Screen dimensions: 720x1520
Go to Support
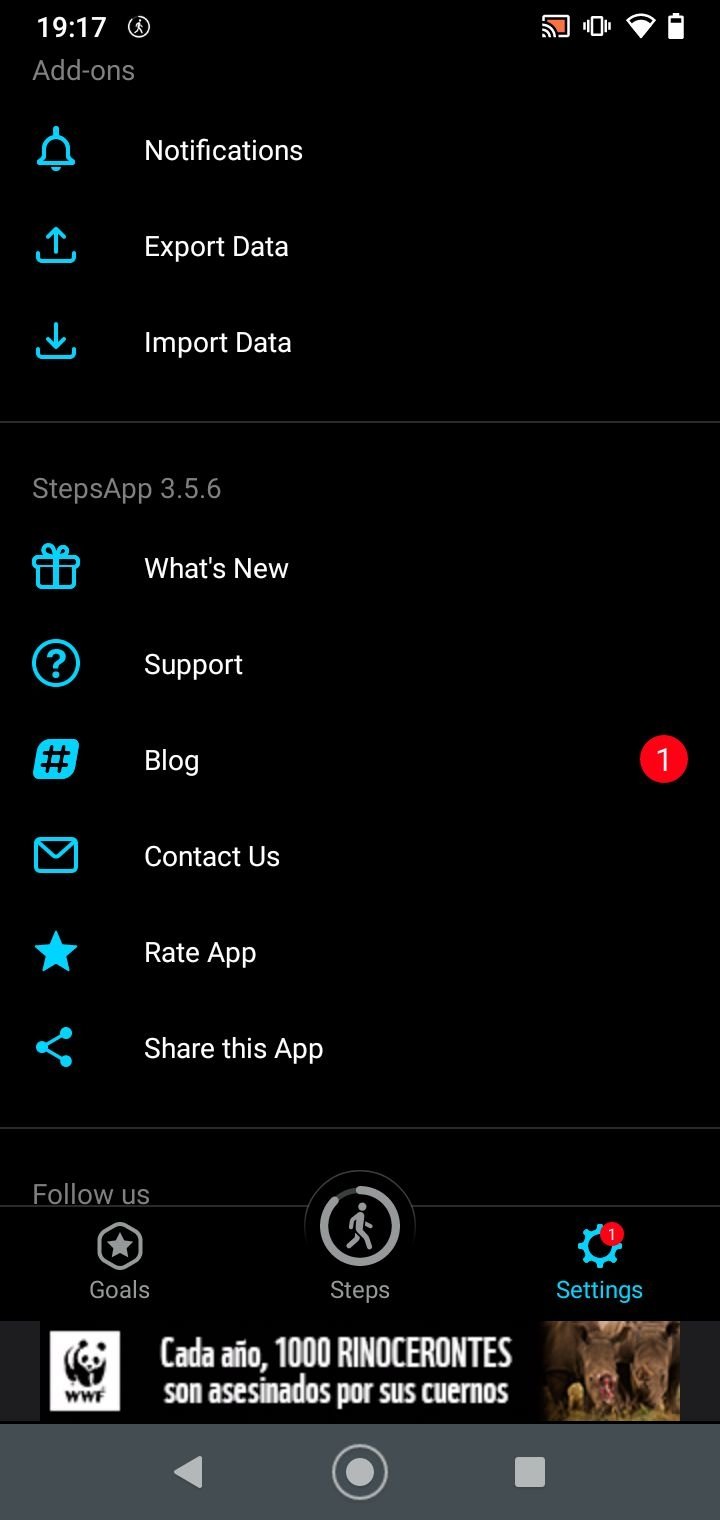pyautogui.click(x=360, y=664)
